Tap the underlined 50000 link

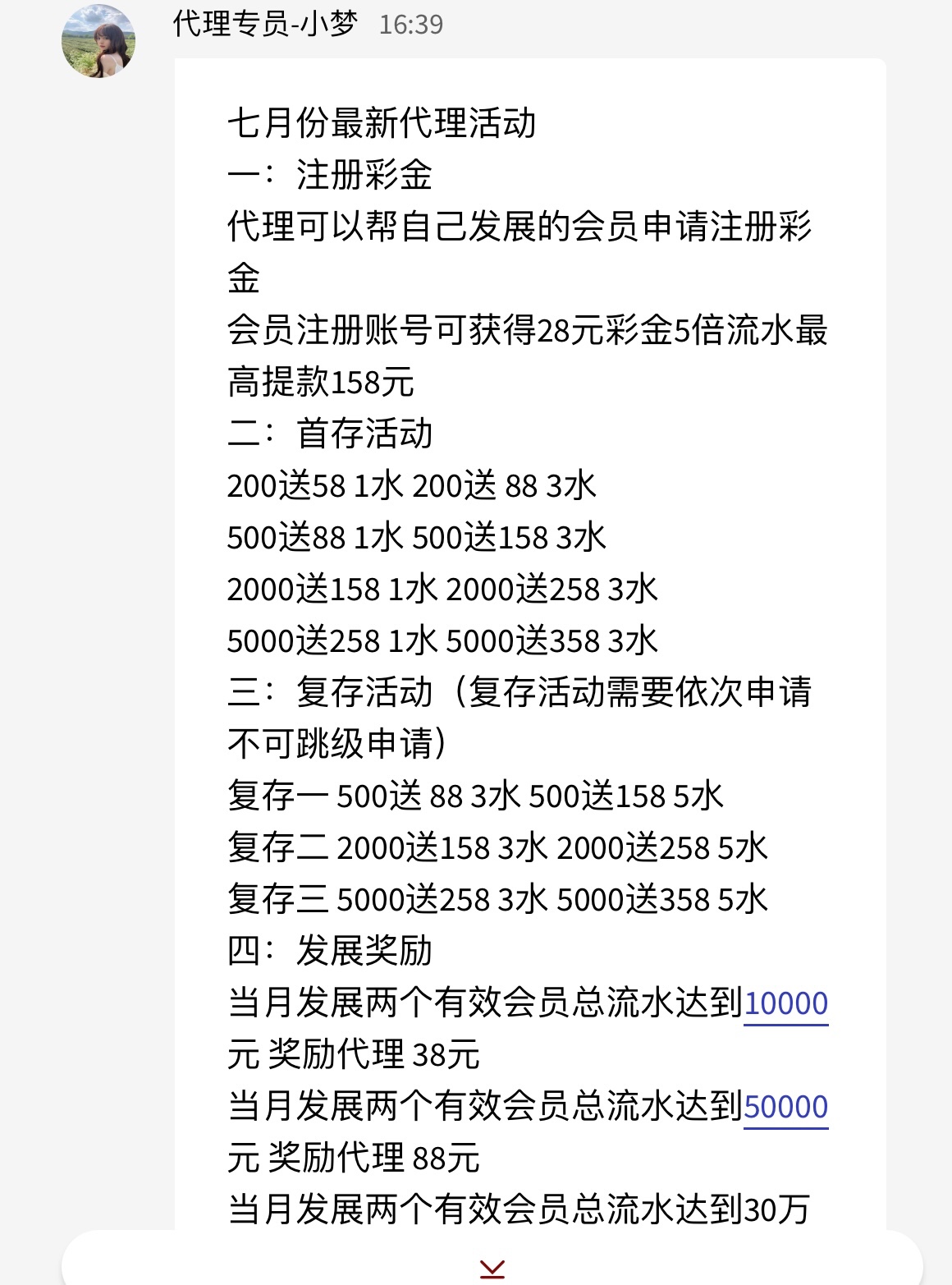pos(785,1107)
